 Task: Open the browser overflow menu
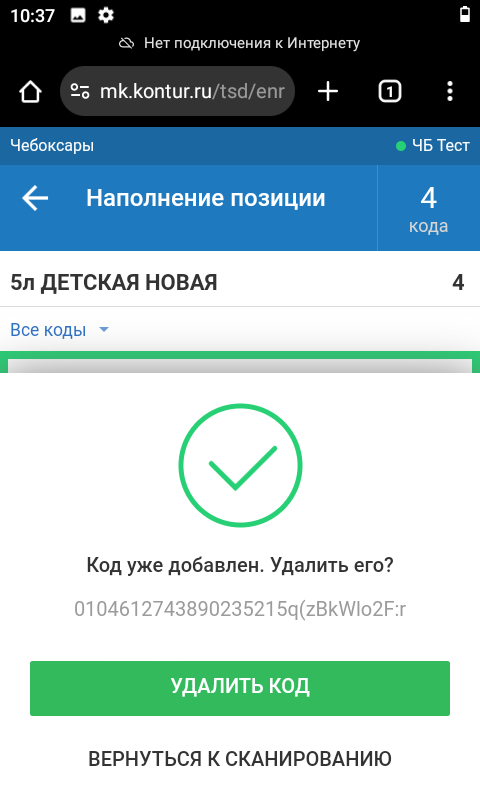tap(449, 92)
